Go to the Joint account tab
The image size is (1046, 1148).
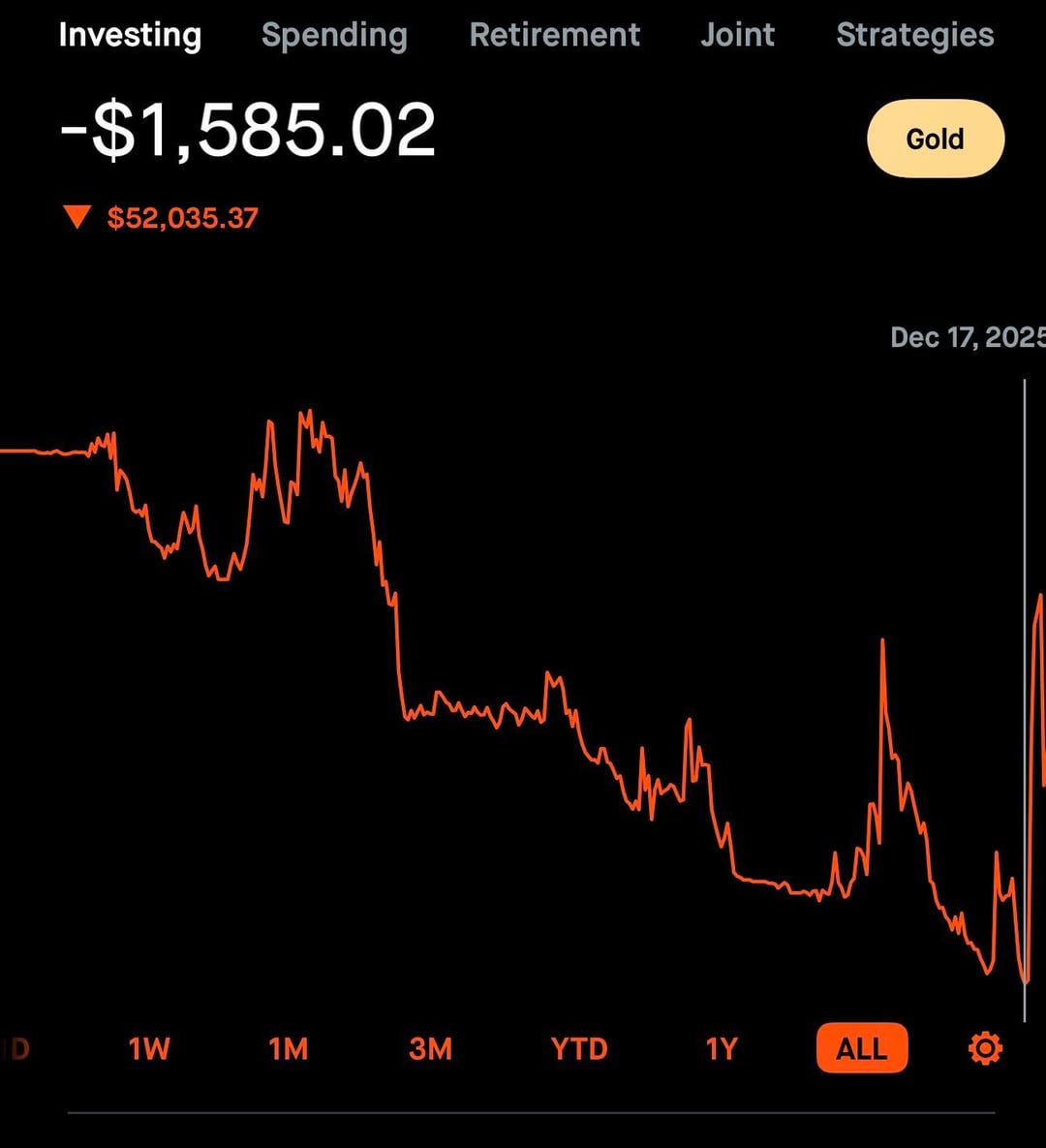[737, 36]
